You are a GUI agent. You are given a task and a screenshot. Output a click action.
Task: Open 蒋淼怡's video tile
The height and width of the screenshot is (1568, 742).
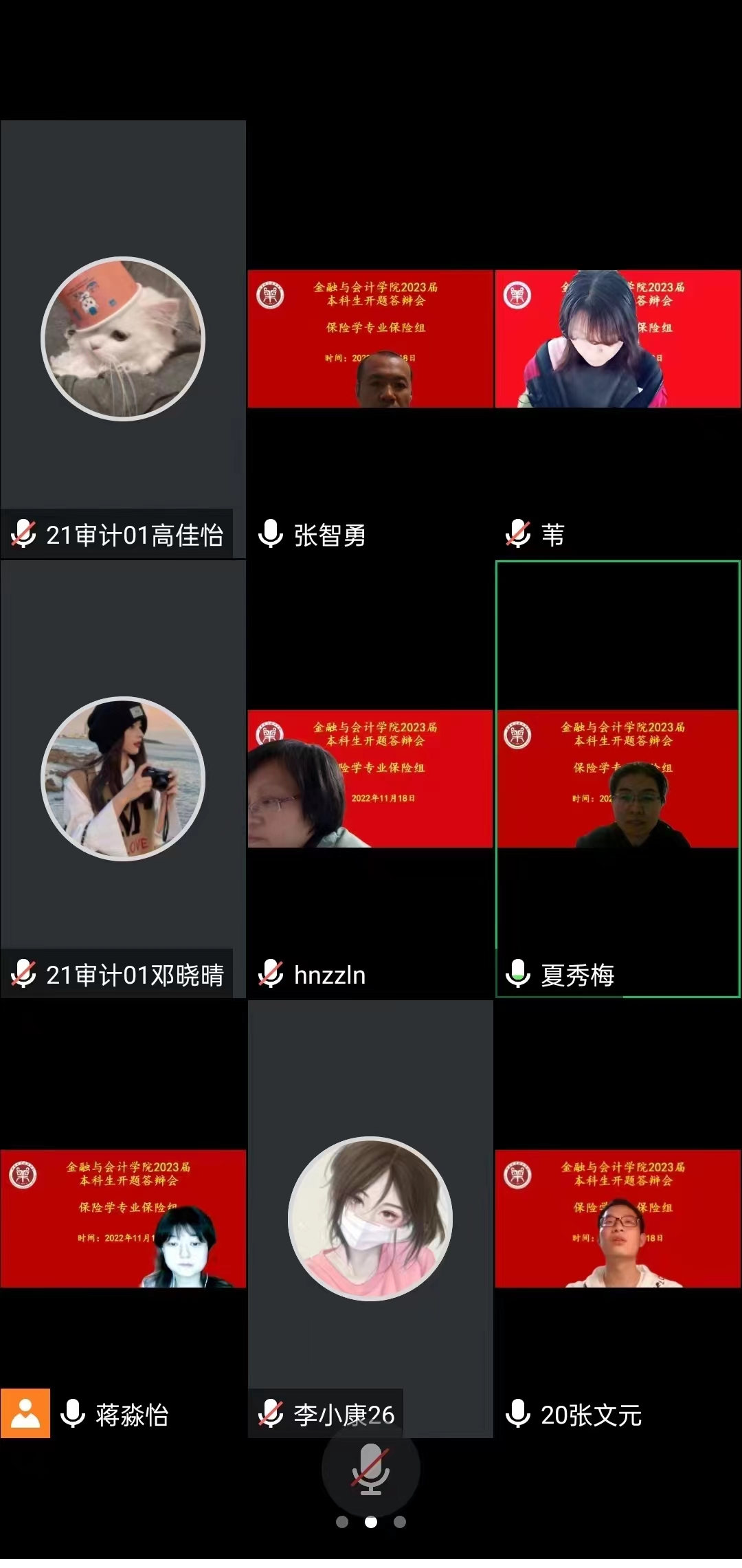(x=123, y=1219)
